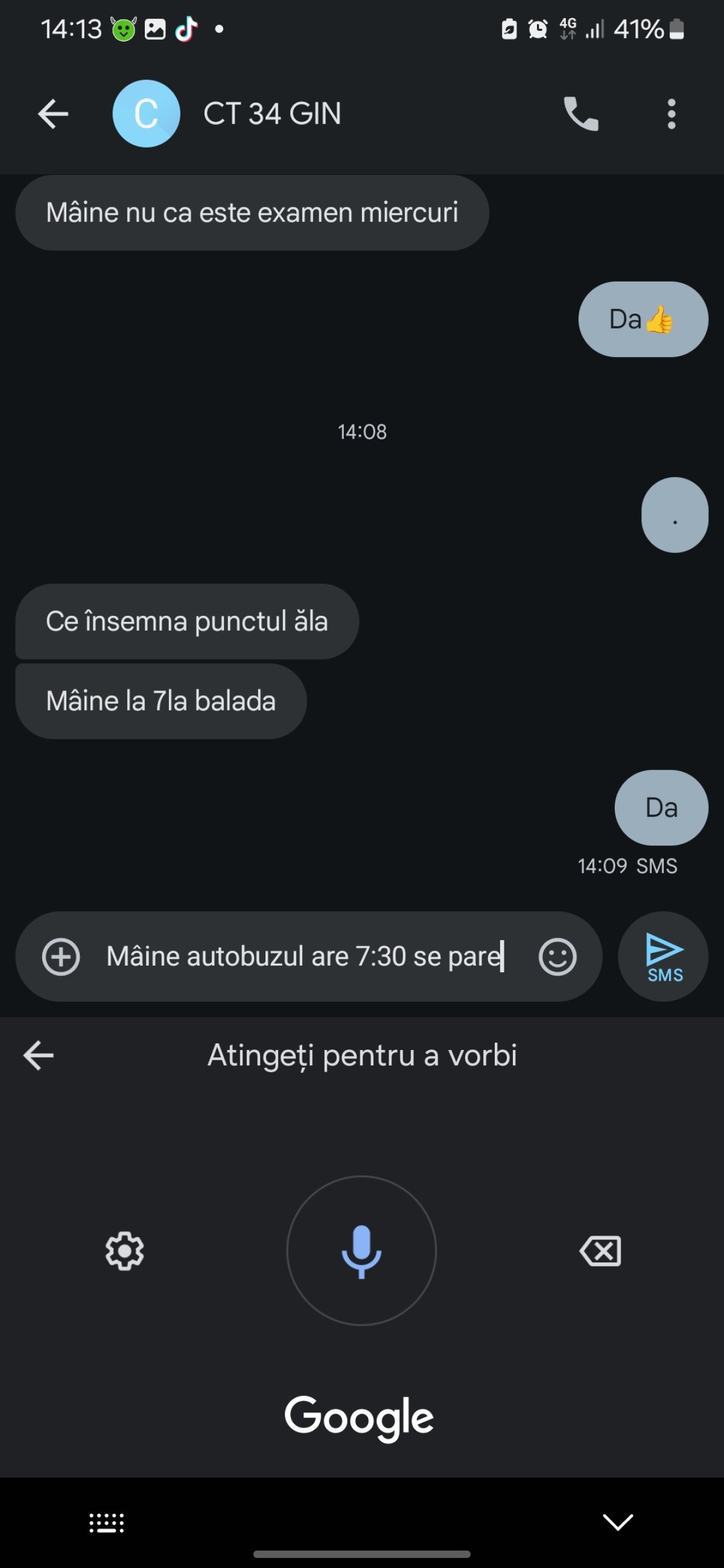Switch to the keyboard input method

(107, 1522)
